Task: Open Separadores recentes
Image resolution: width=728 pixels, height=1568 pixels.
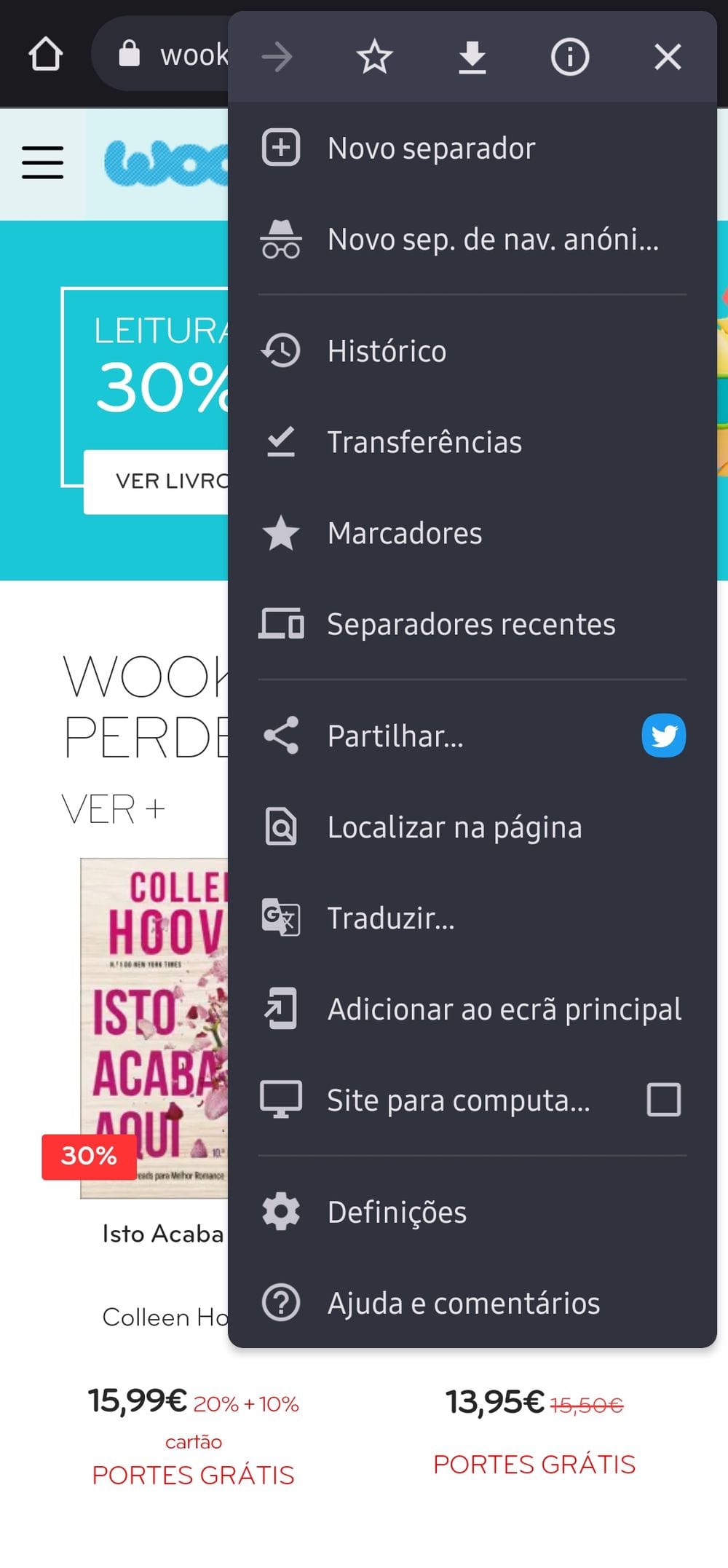Action: (x=470, y=624)
